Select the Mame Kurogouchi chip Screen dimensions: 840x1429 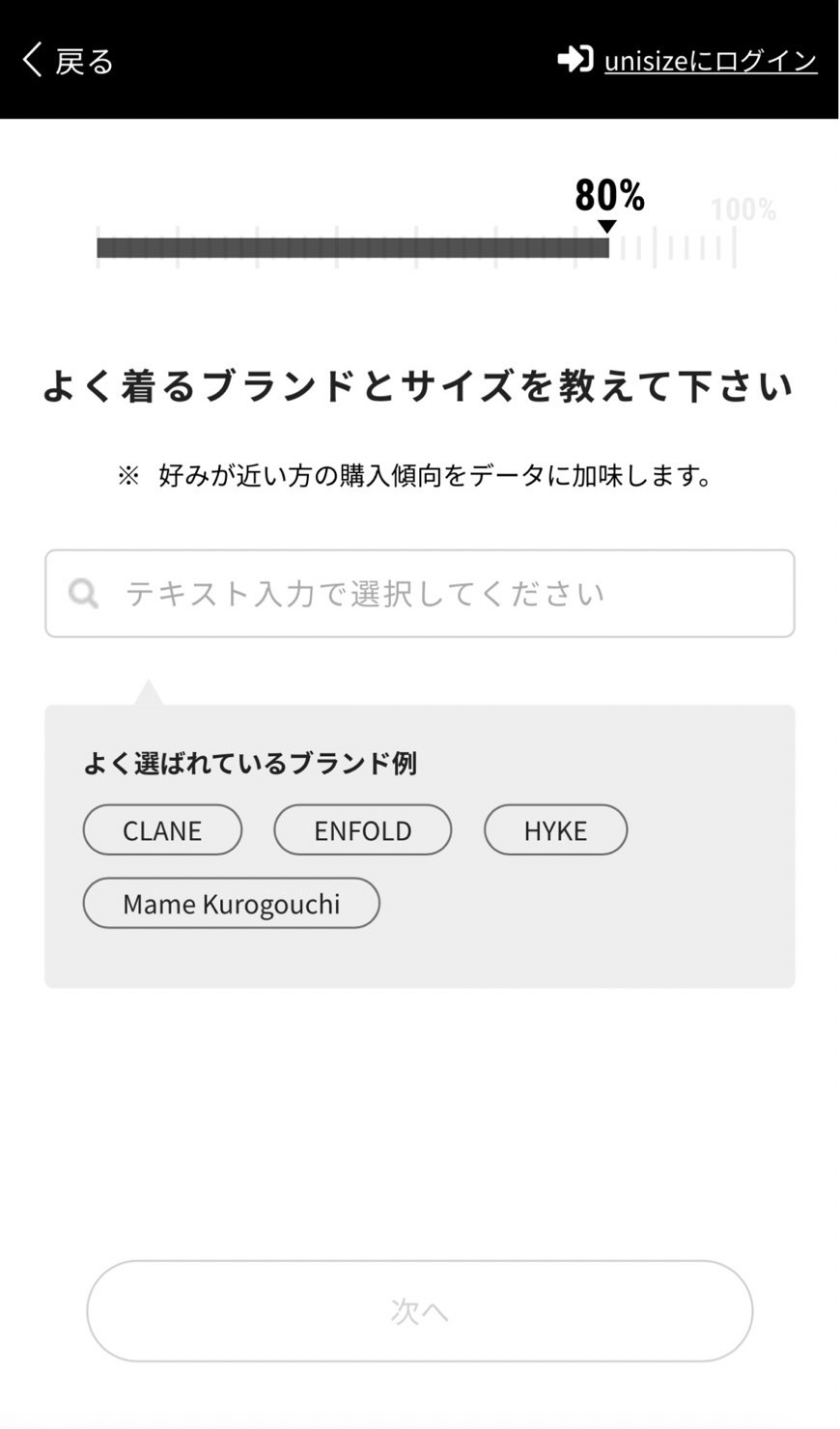click(232, 904)
